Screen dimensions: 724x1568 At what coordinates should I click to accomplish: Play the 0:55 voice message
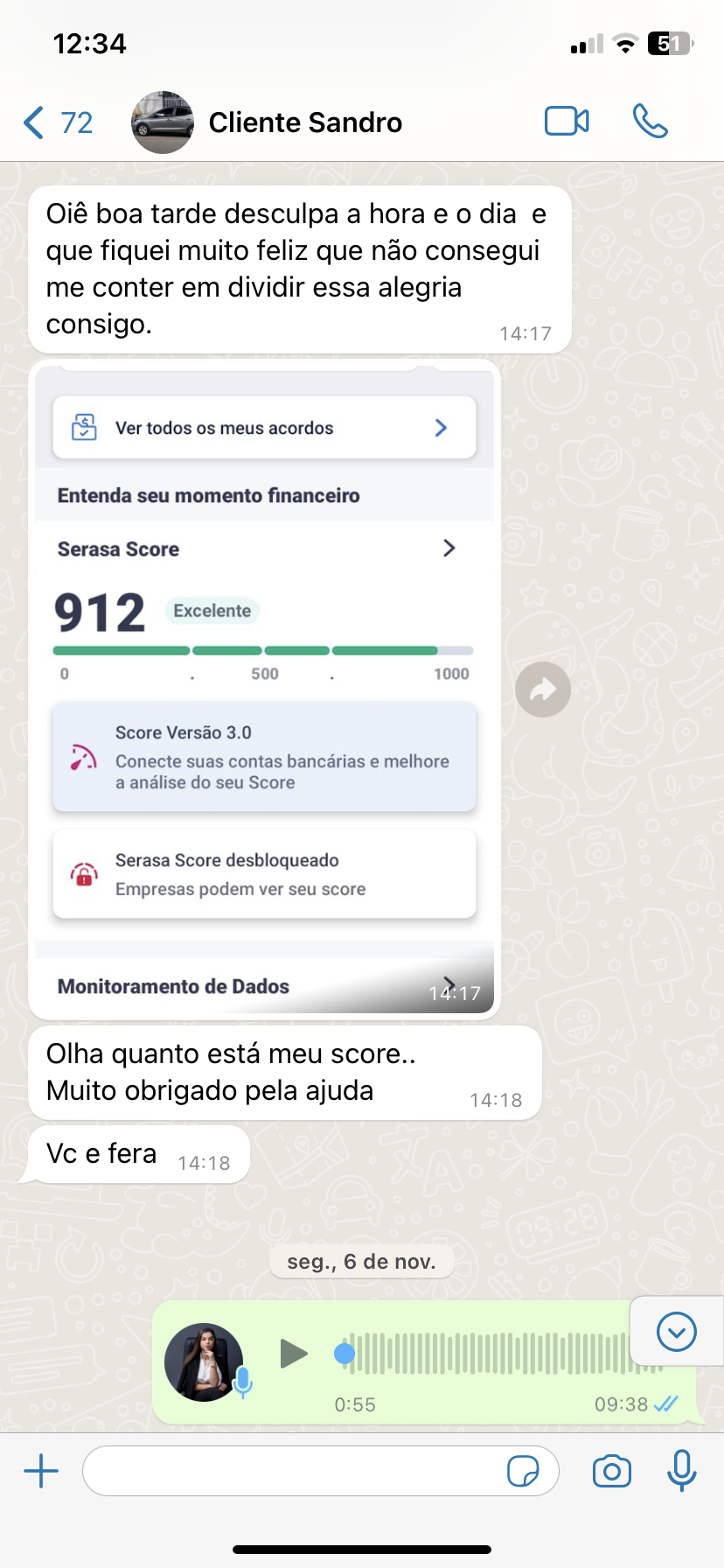[294, 1354]
